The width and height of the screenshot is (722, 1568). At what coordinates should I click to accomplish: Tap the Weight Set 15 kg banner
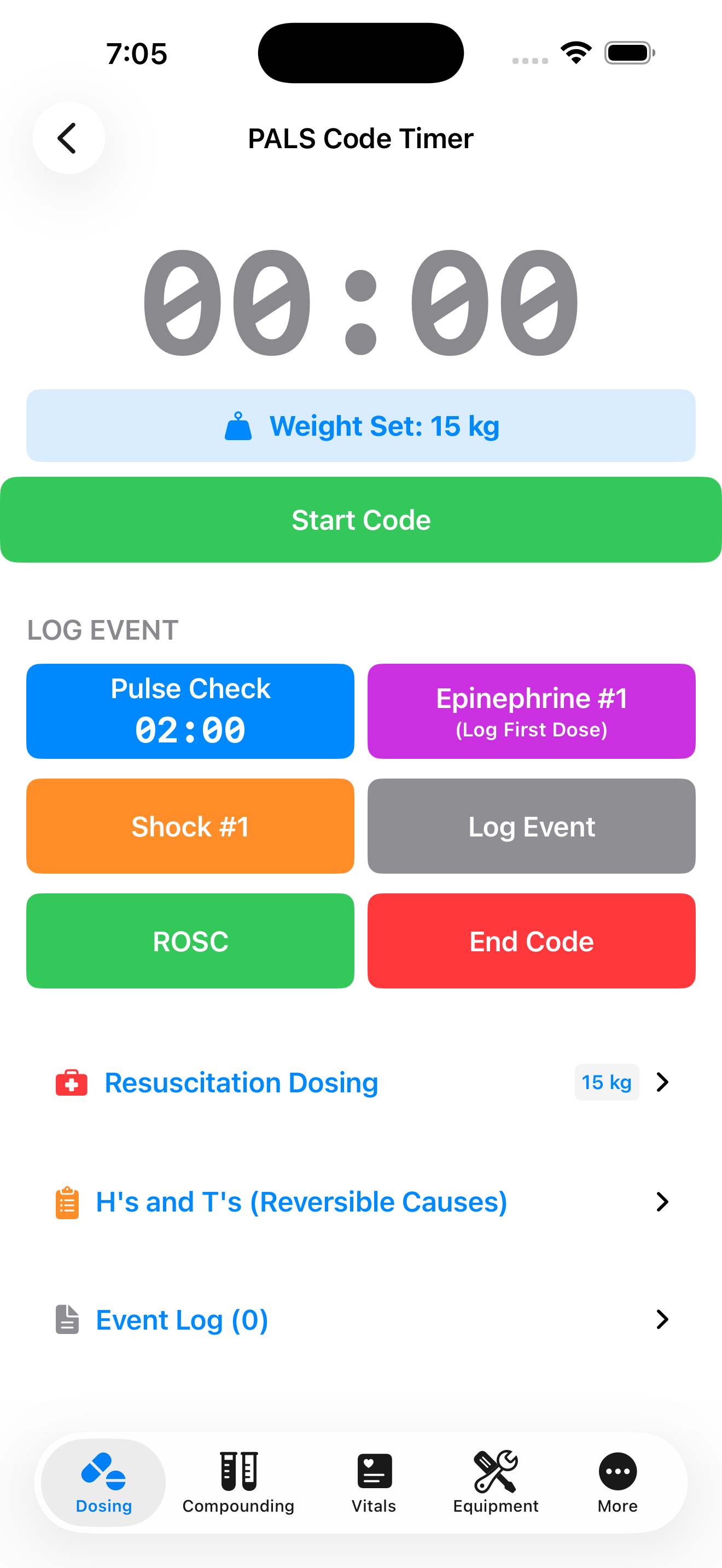coord(360,426)
